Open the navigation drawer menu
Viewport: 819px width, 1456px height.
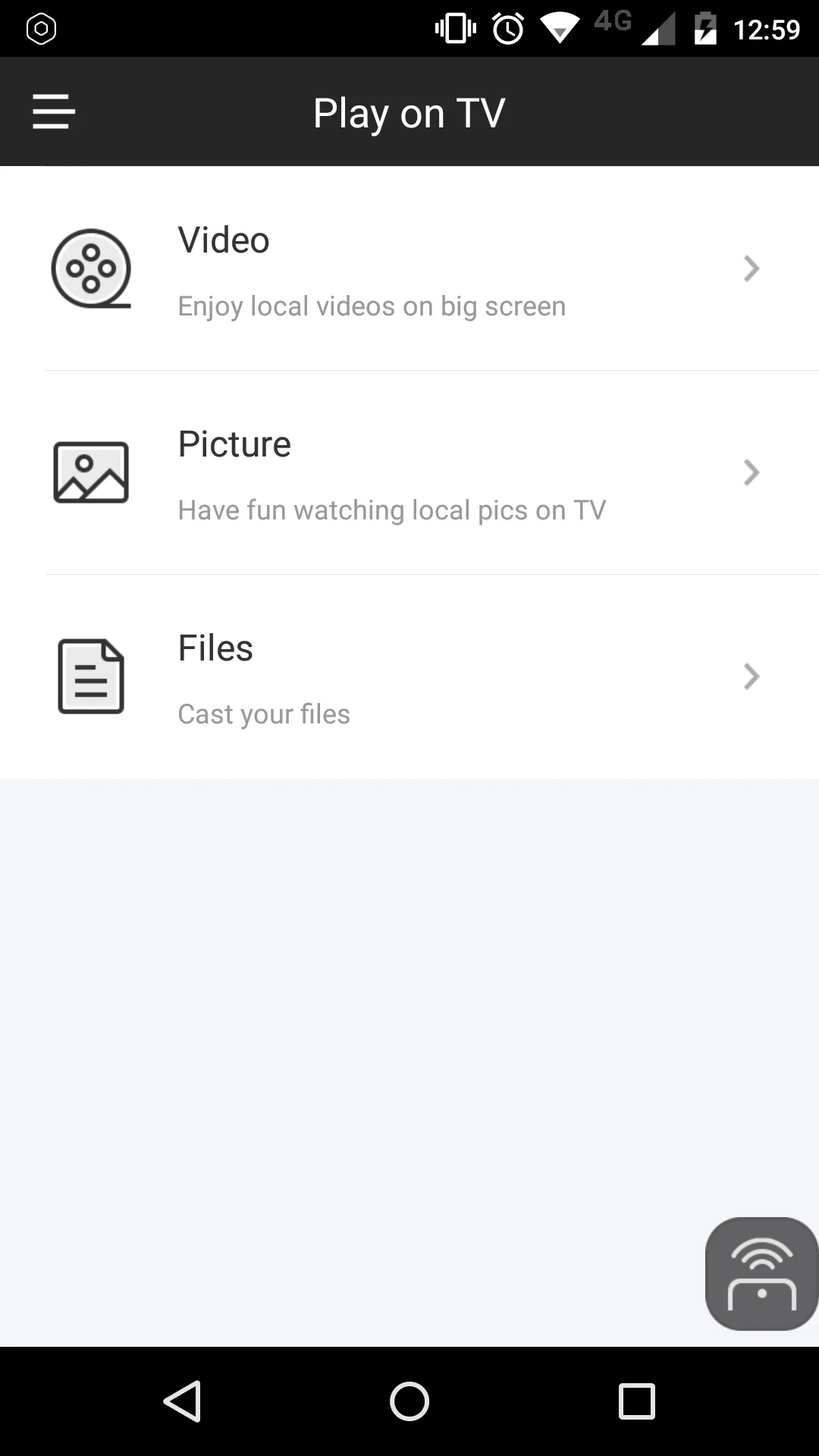click(x=52, y=111)
